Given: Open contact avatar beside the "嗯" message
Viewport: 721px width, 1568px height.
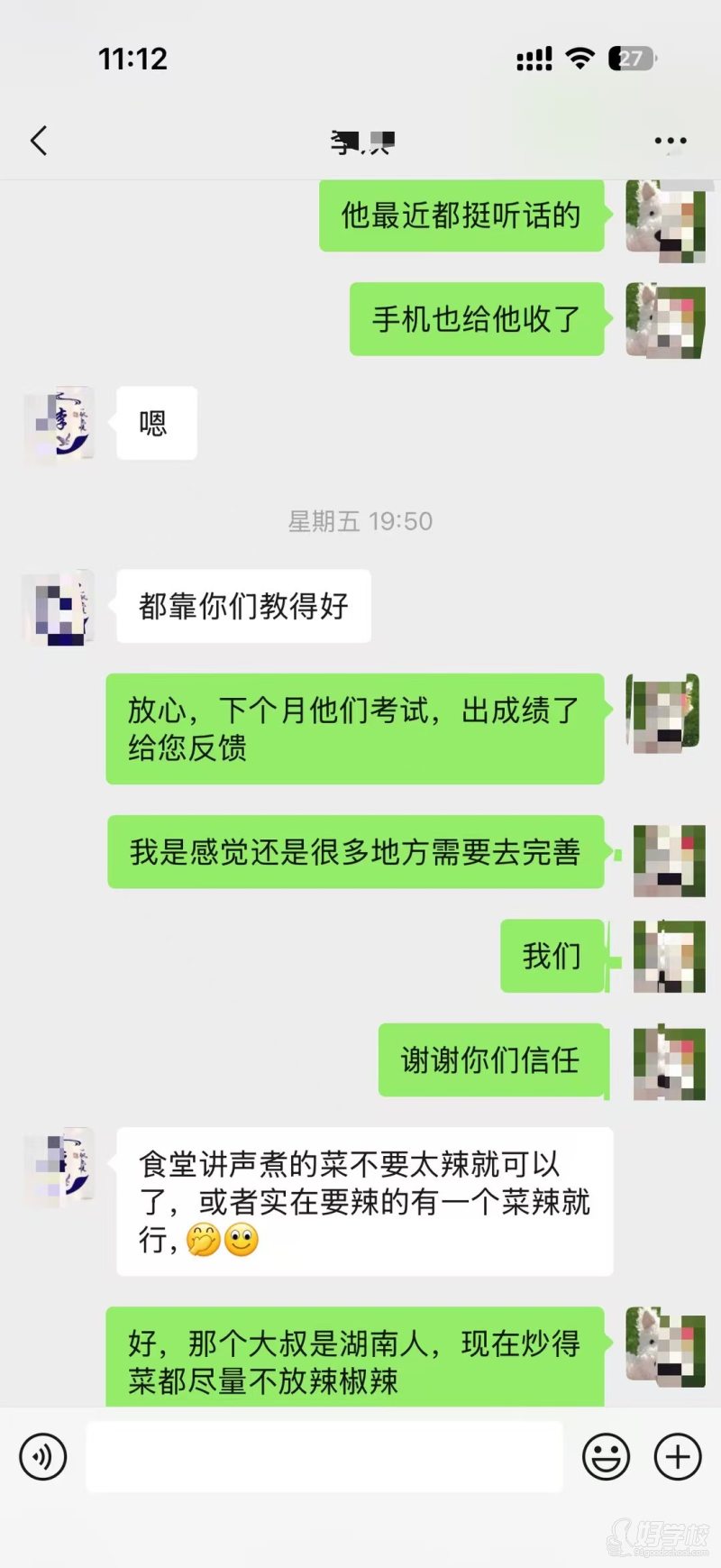Looking at the screenshot, I should point(59,424).
